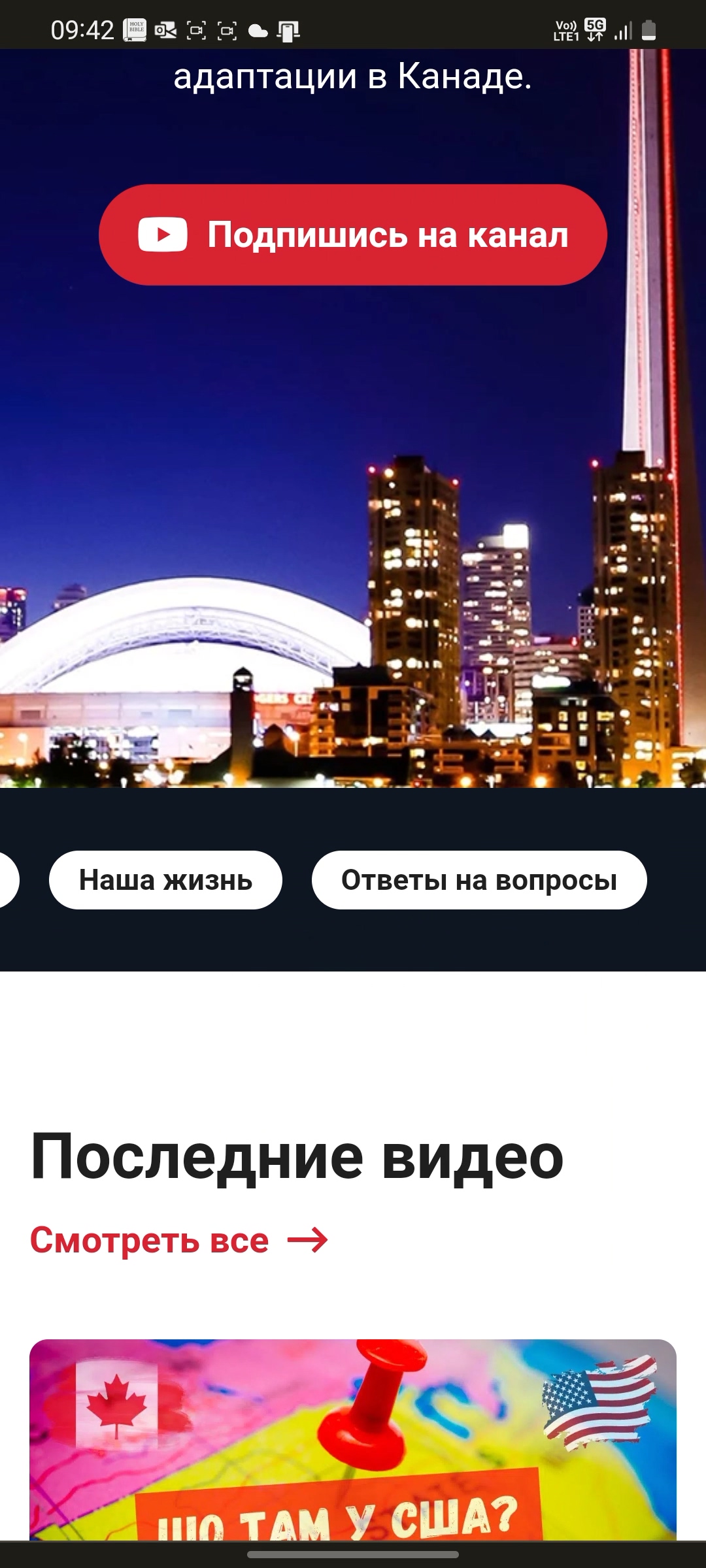Open the Смотреть все link
This screenshot has width=706, height=1568.
click(x=178, y=1240)
